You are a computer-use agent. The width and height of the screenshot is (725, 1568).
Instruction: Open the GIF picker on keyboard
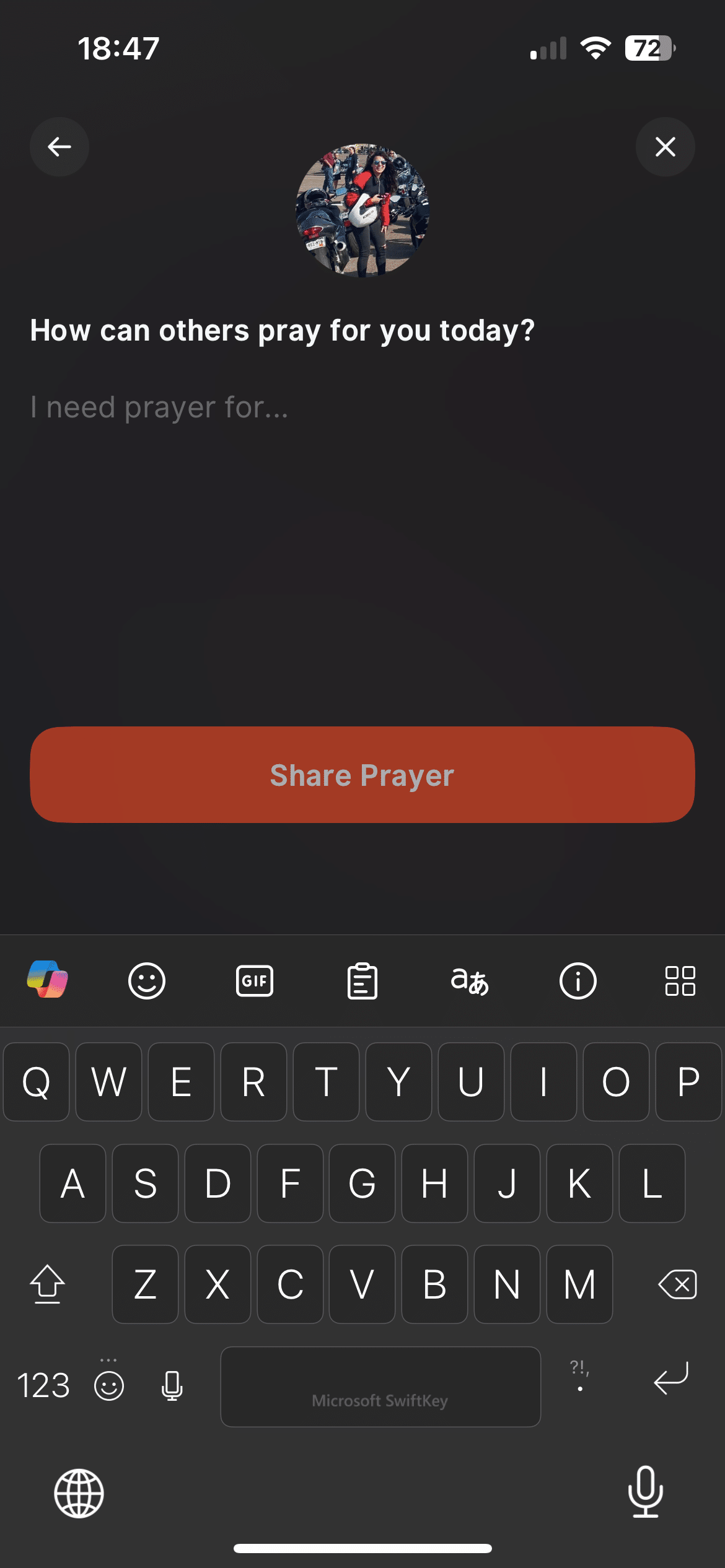pos(254,981)
